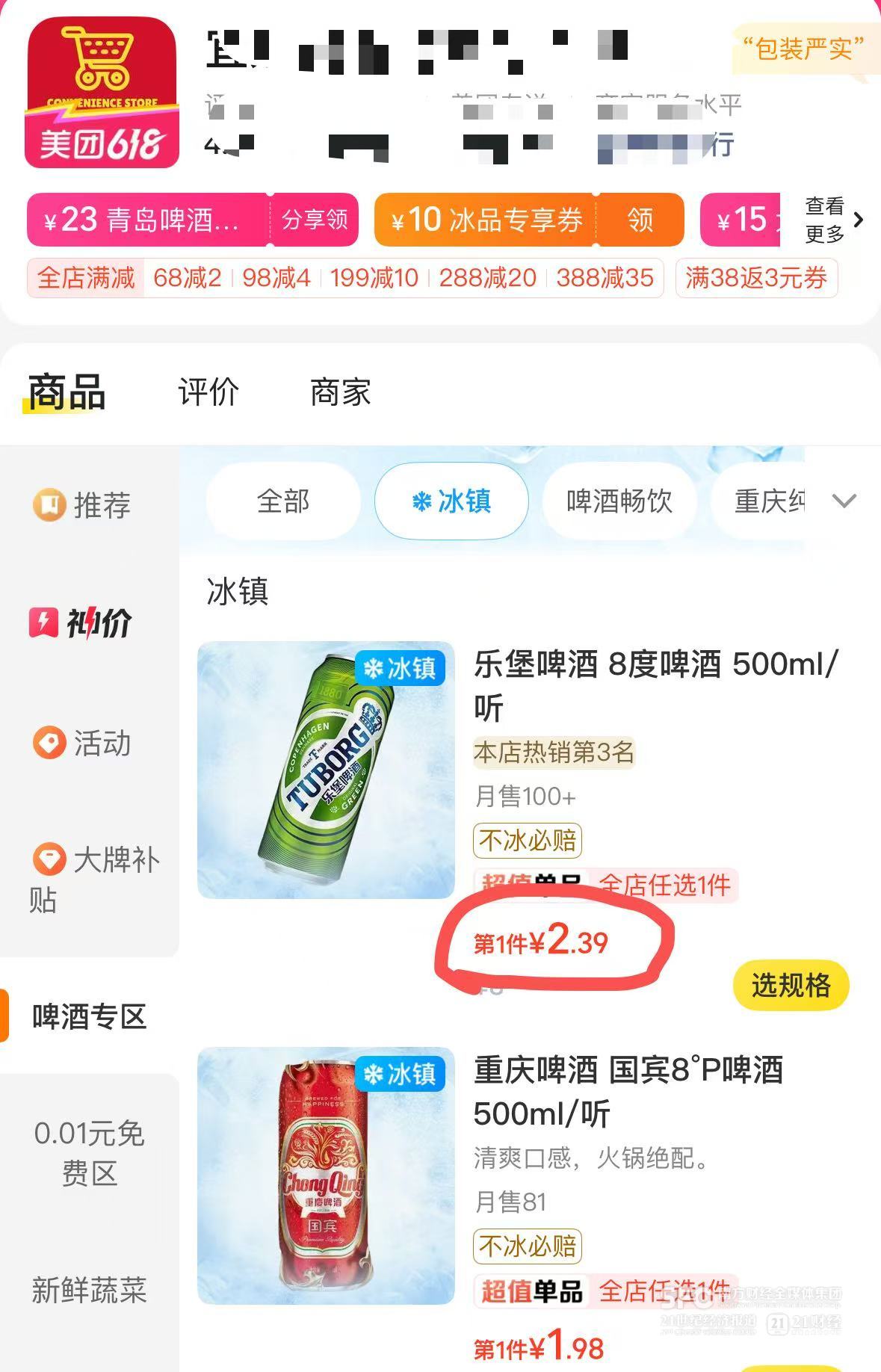This screenshot has width=881, height=1372.
Task: Tap 选规格 for 乐堡啤酒
Action: click(791, 986)
